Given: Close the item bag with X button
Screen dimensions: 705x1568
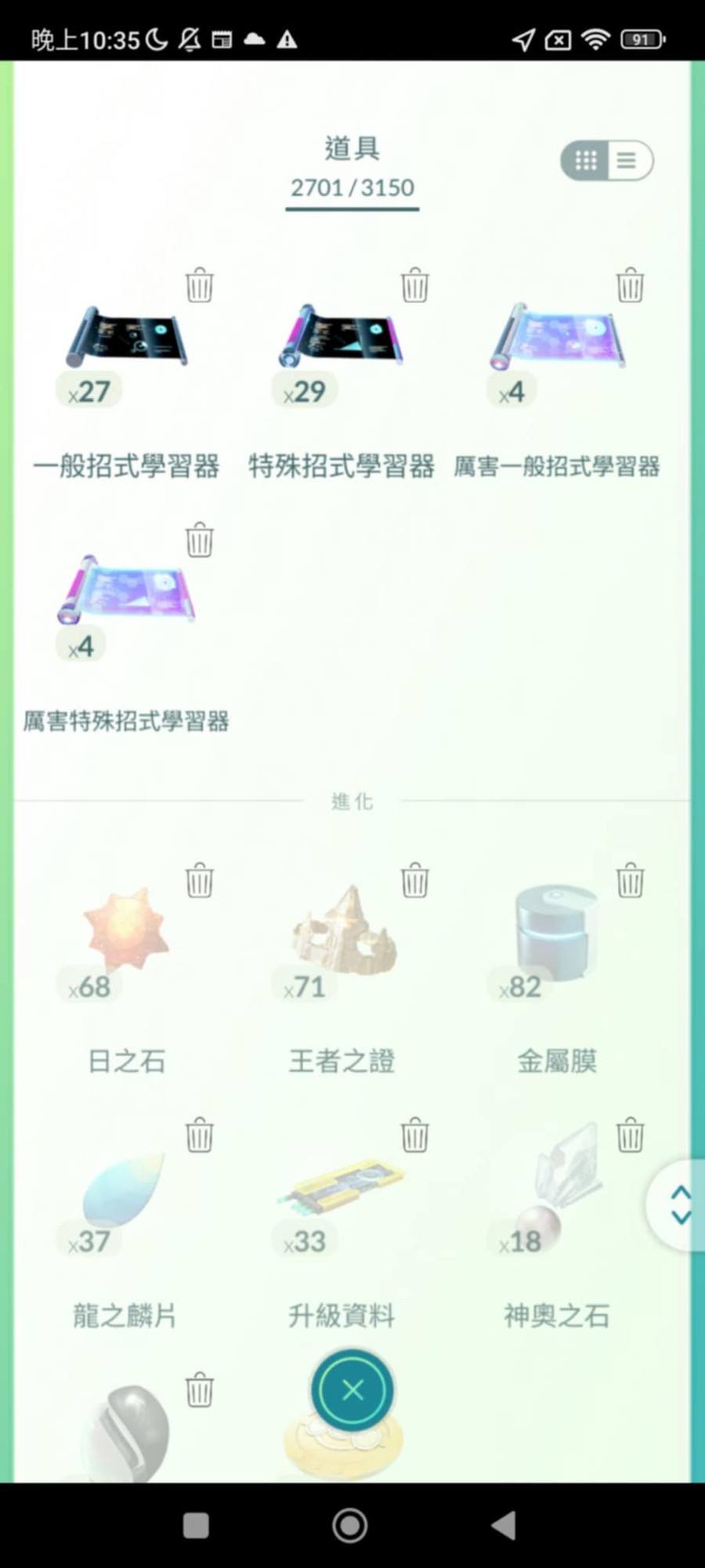Looking at the screenshot, I should point(352,1390).
